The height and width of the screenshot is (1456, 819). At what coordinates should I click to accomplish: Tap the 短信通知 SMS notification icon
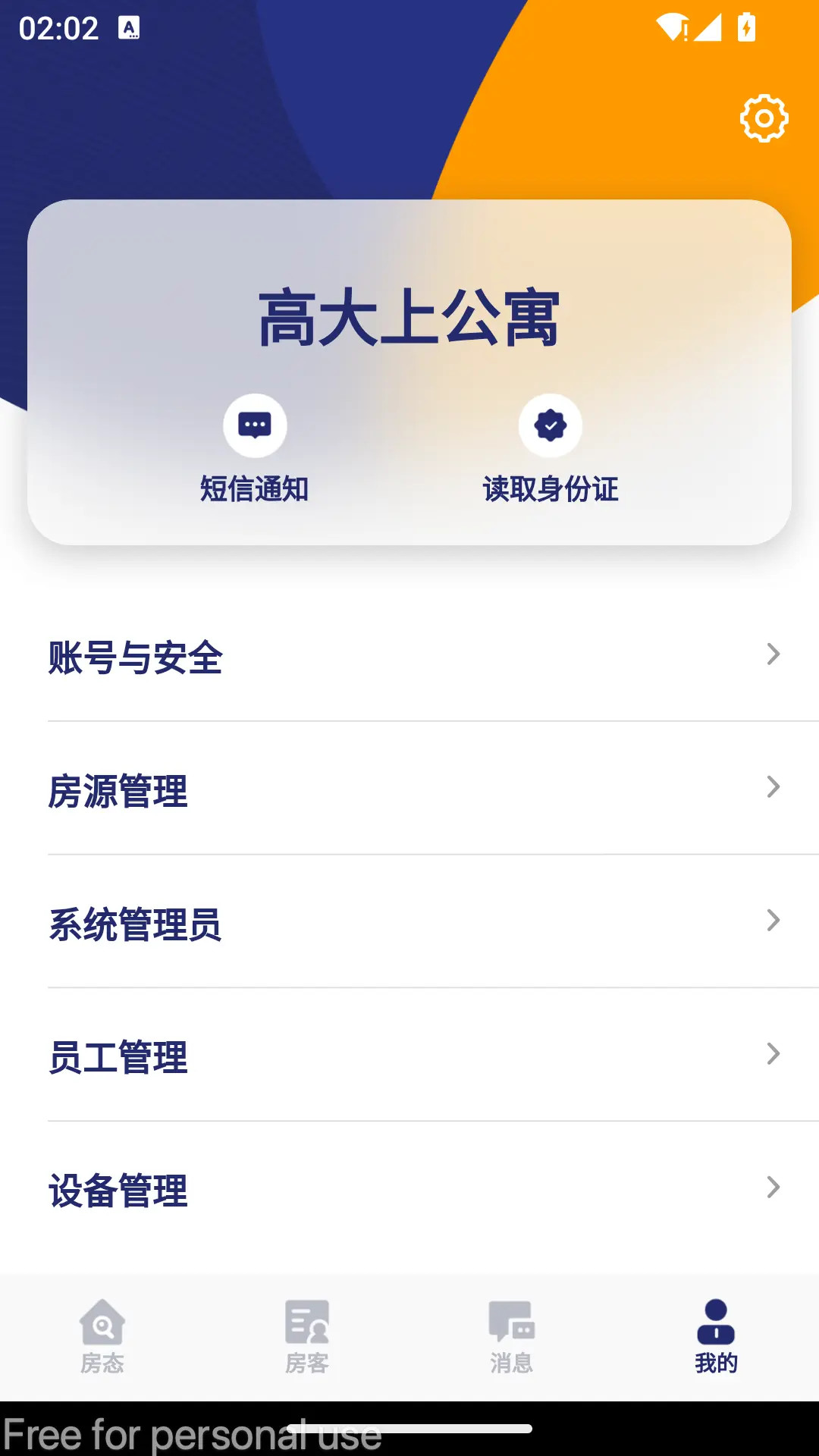tap(255, 425)
